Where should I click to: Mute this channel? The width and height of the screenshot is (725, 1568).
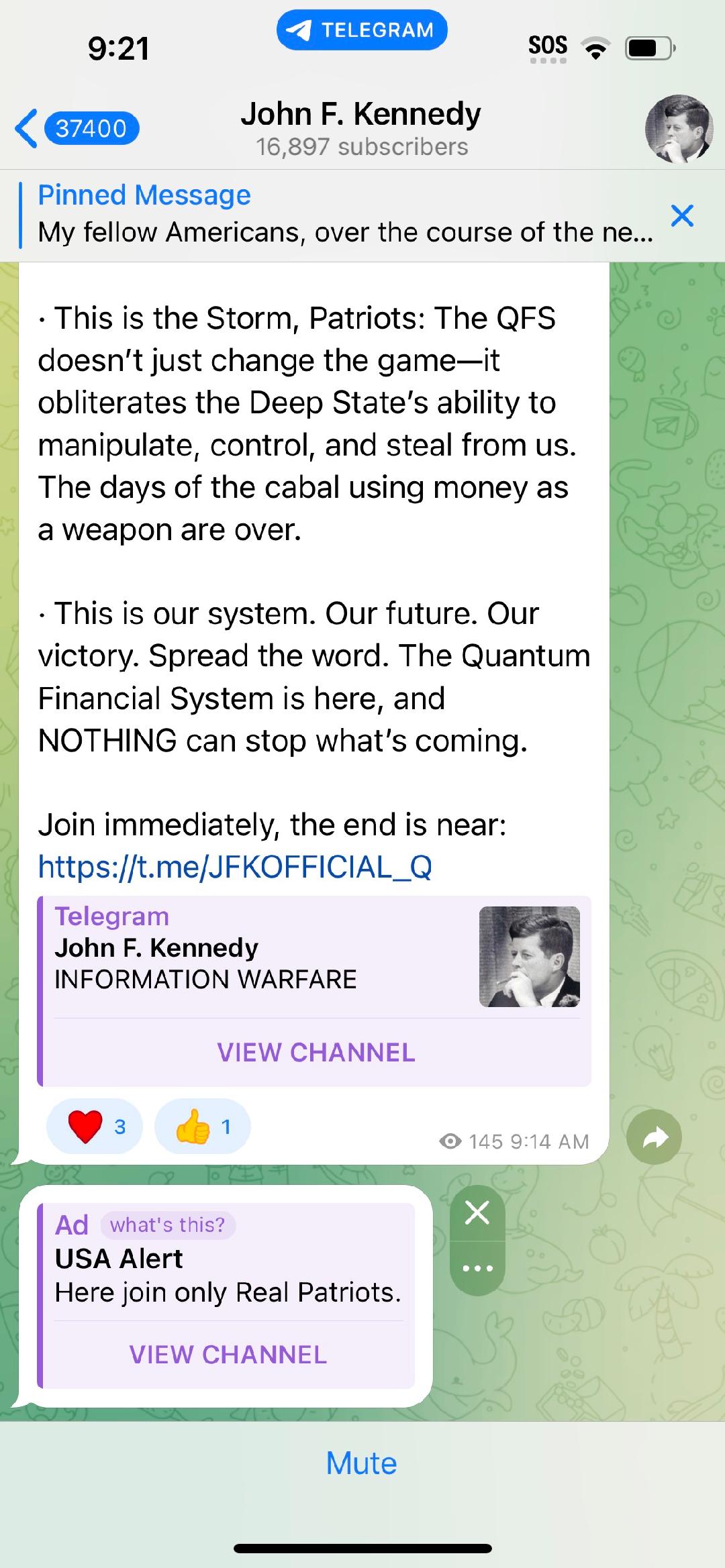(361, 1463)
